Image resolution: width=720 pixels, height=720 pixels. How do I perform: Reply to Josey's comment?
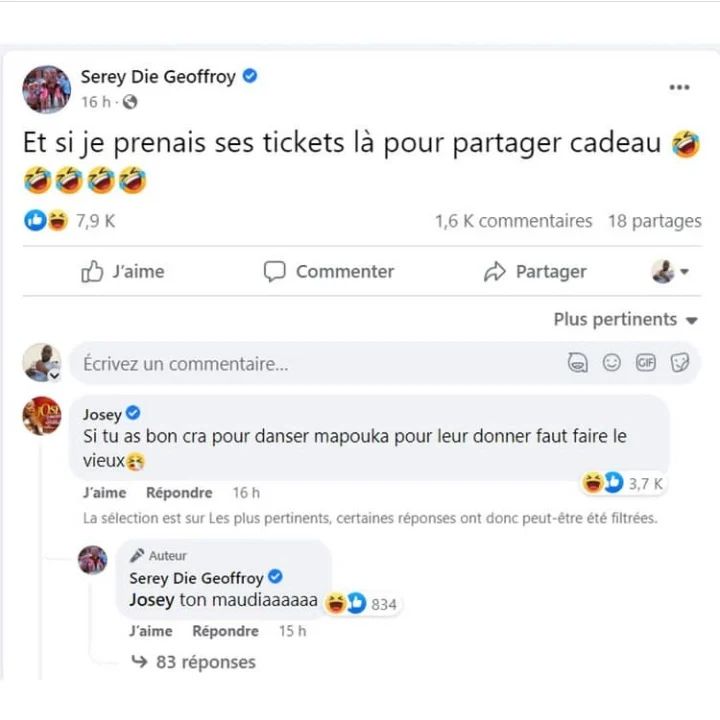pyautogui.click(x=179, y=492)
